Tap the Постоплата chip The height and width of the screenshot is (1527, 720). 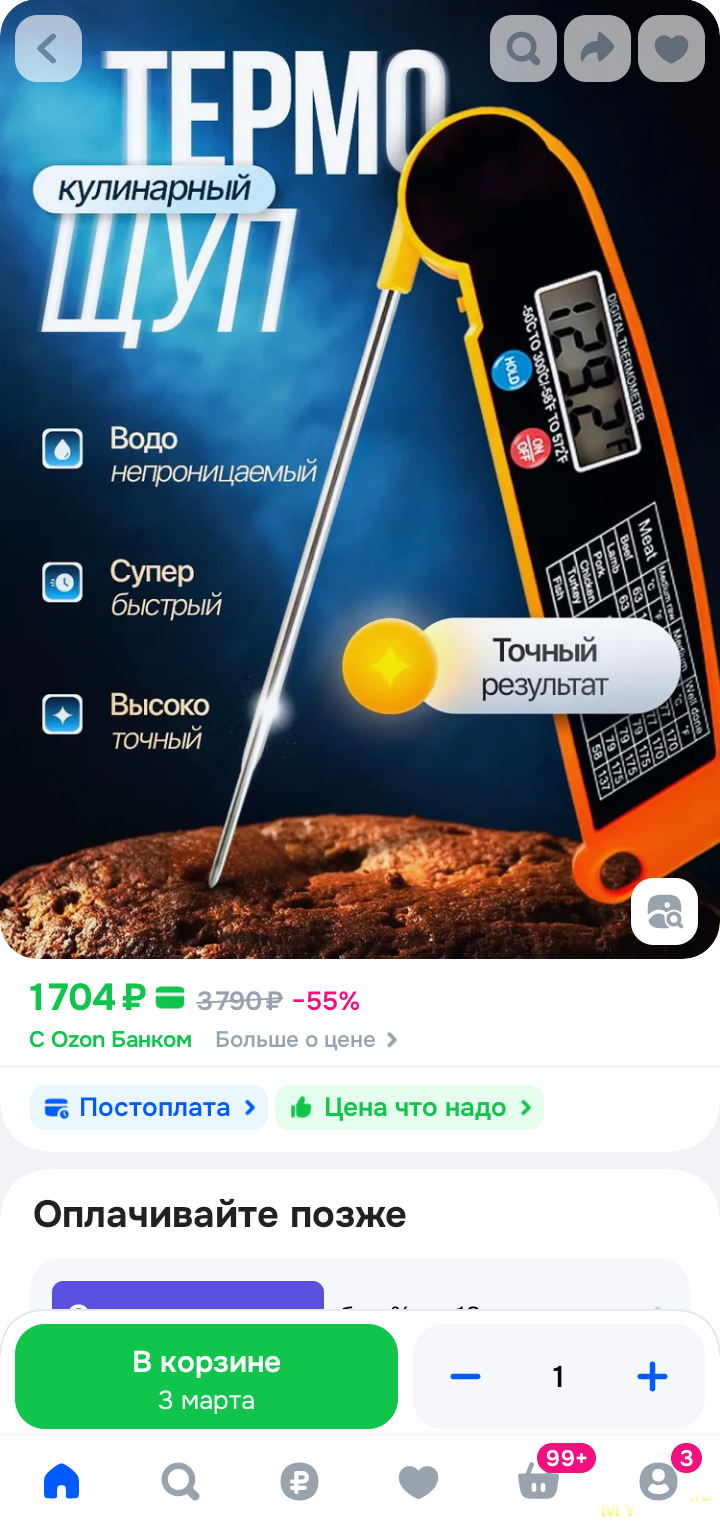(149, 1108)
